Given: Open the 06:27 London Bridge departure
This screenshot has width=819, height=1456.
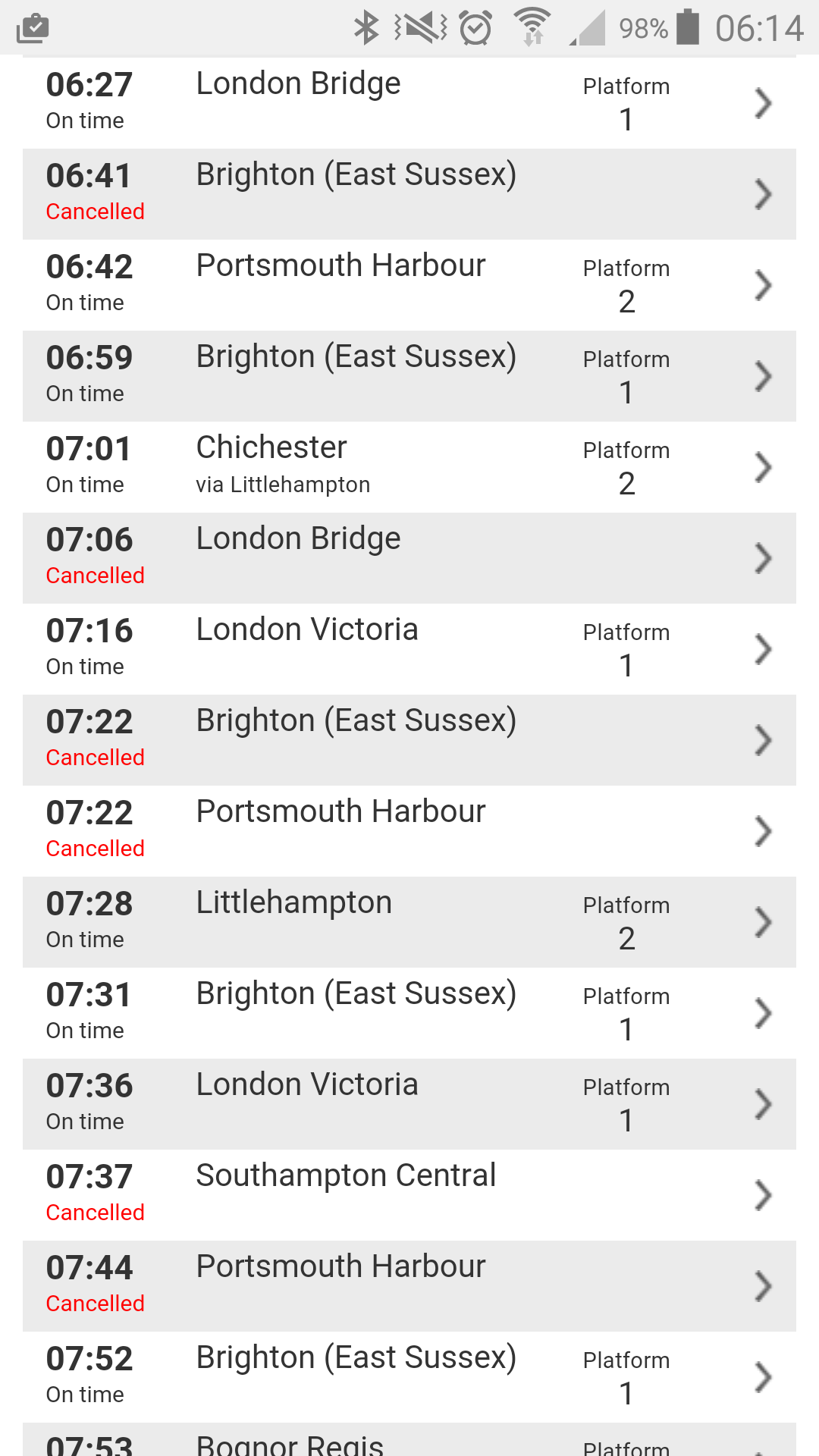Looking at the screenshot, I should (409, 103).
